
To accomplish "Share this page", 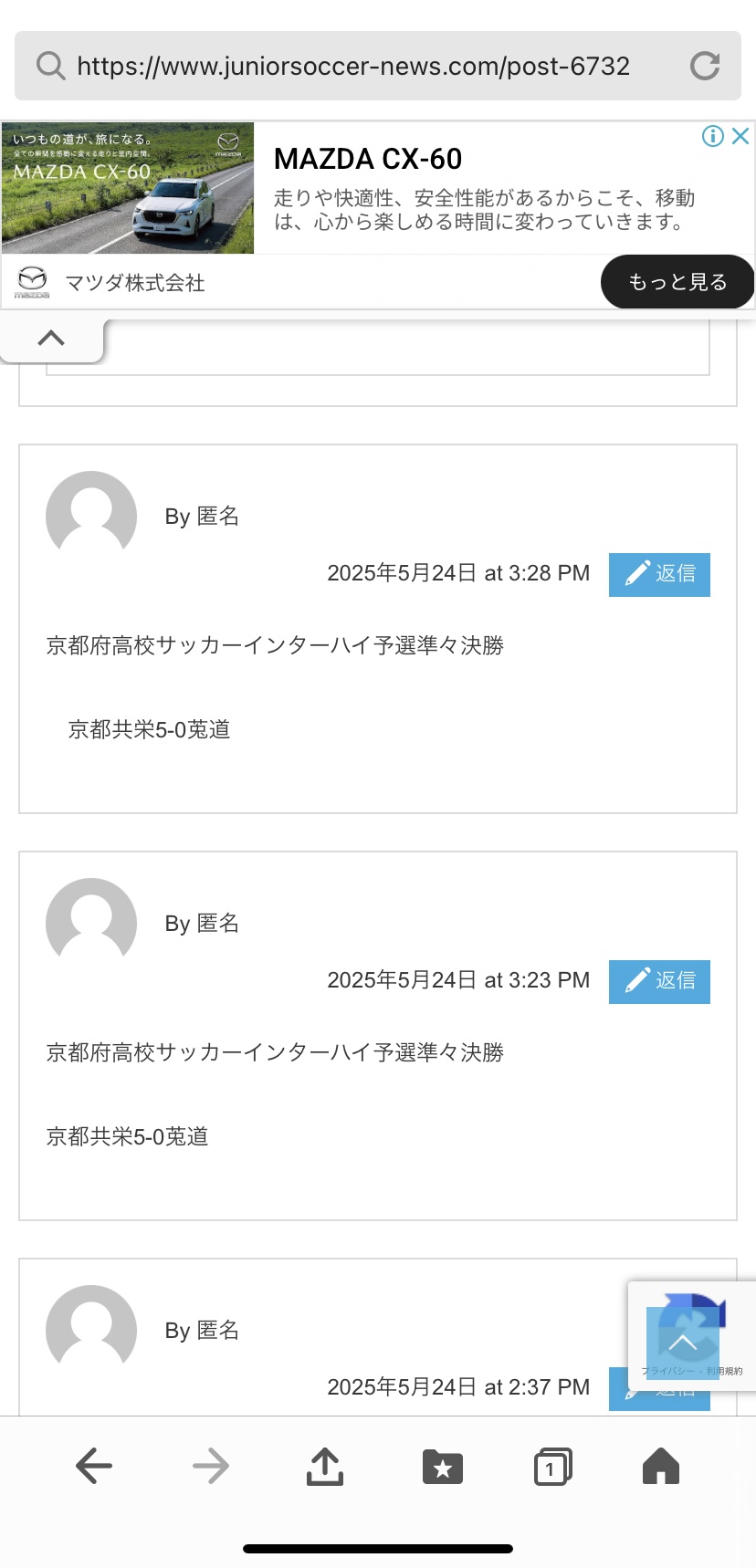I will (325, 1466).
